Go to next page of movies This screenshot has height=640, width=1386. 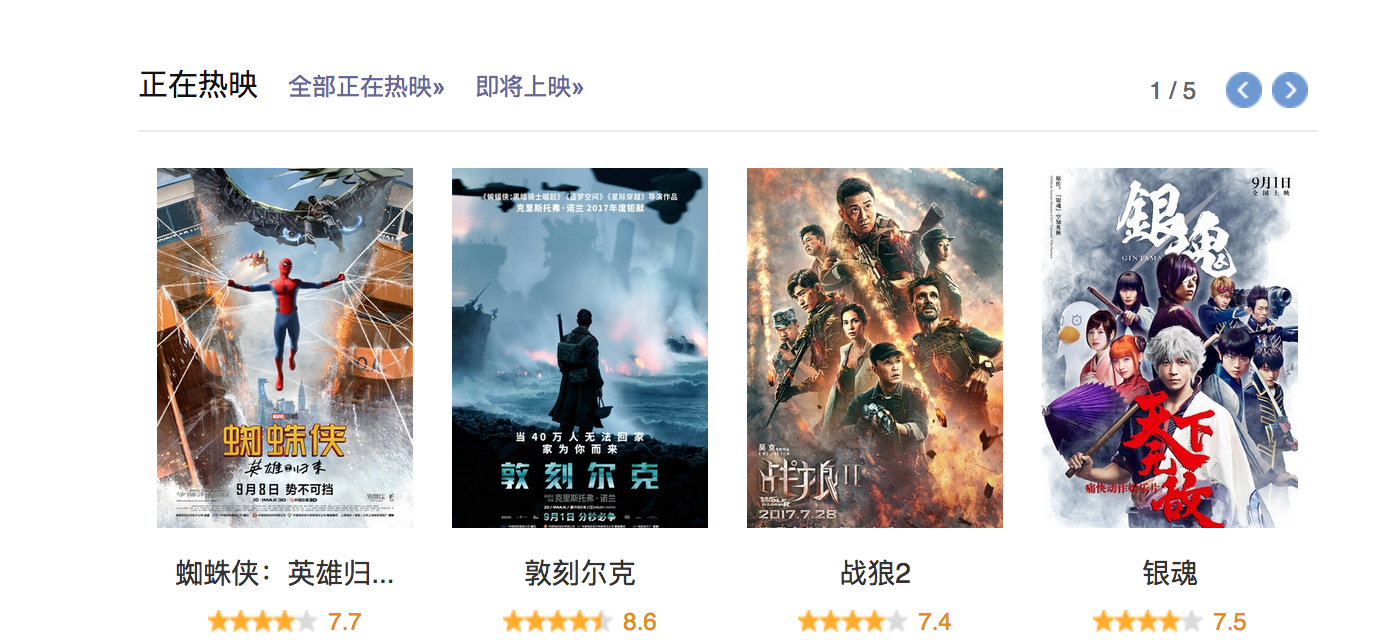click(x=1289, y=90)
